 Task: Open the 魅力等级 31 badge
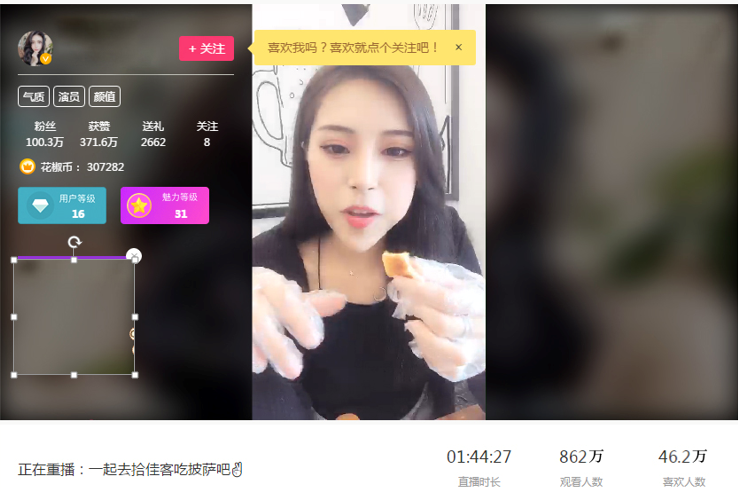click(165, 205)
